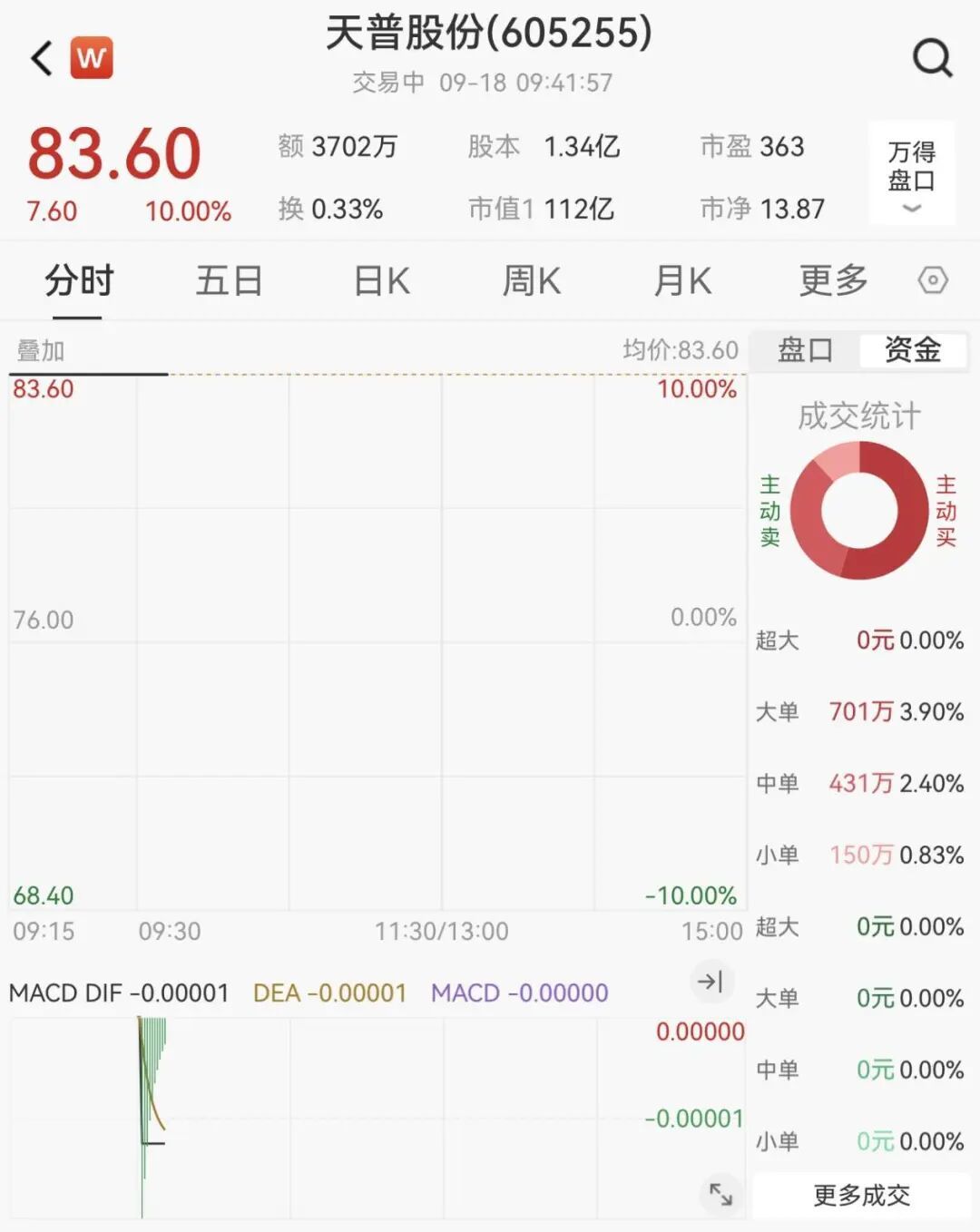Open the search magnifier icon
The width and height of the screenshot is (980, 1232).
coord(932,59)
